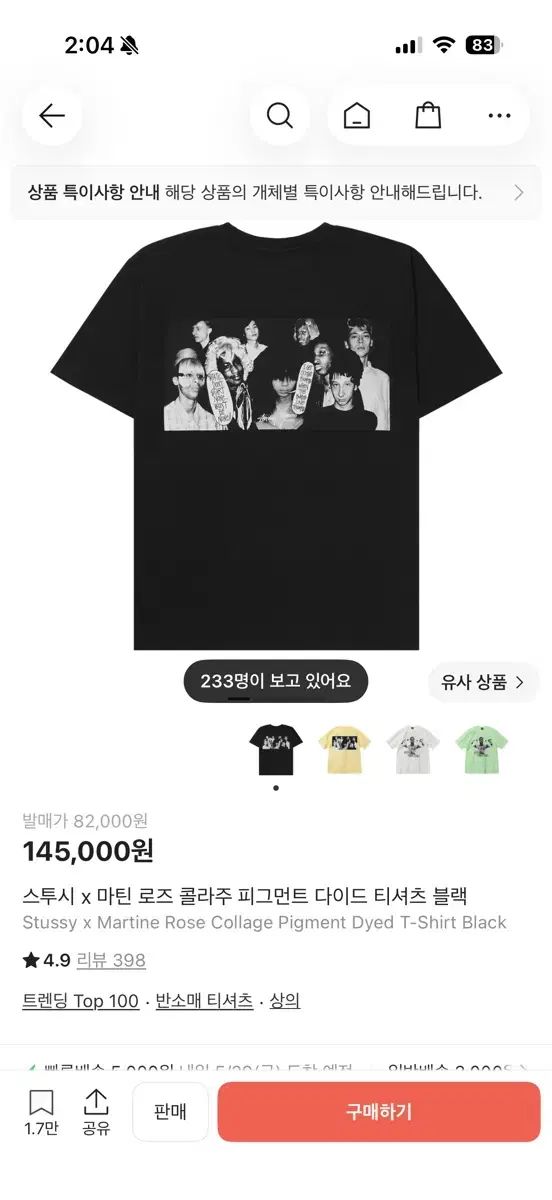
Task: Go to home via house icon
Action: [x=356, y=116]
